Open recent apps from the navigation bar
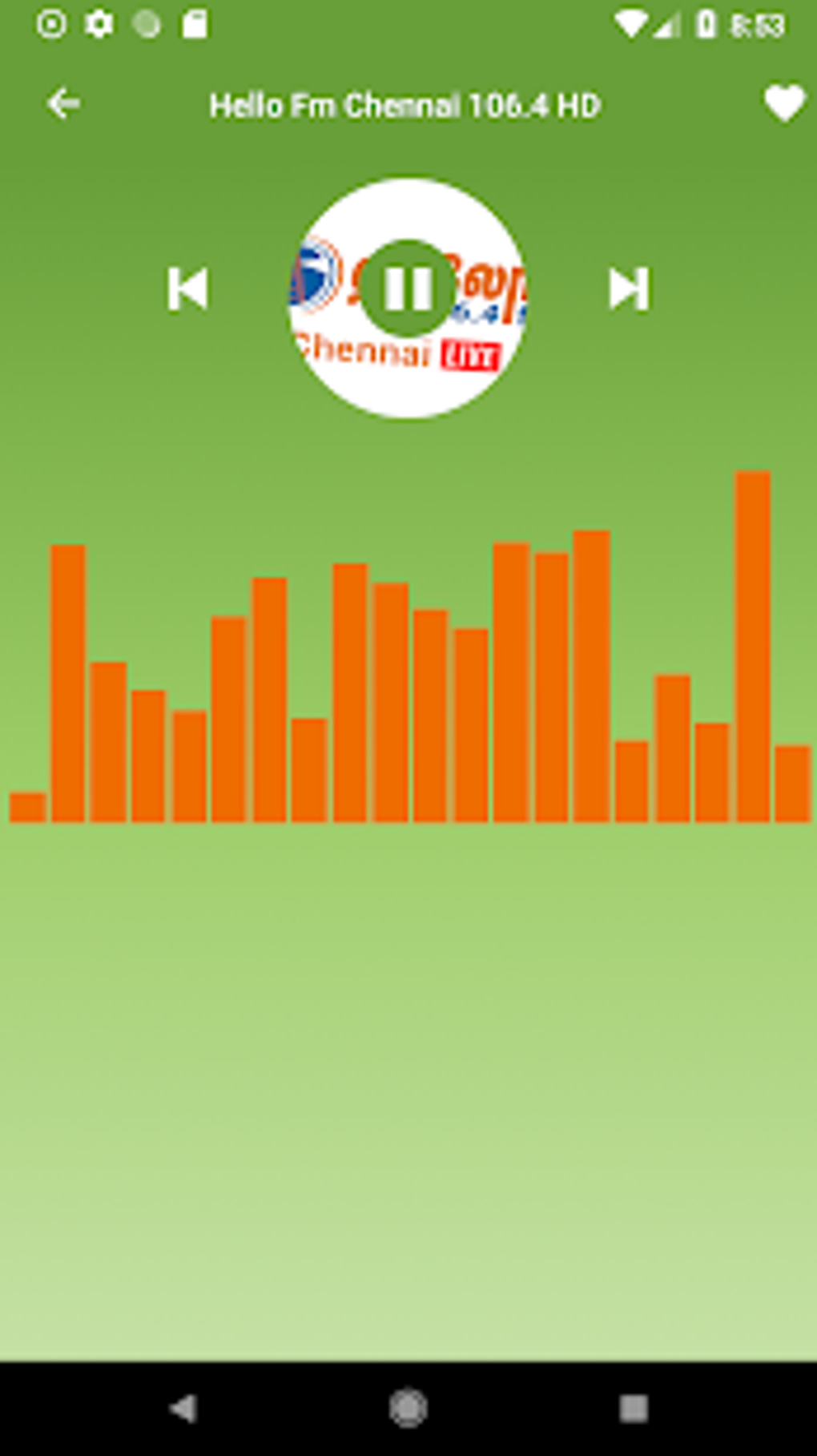The width and height of the screenshot is (817, 1456). click(633, 1408)
